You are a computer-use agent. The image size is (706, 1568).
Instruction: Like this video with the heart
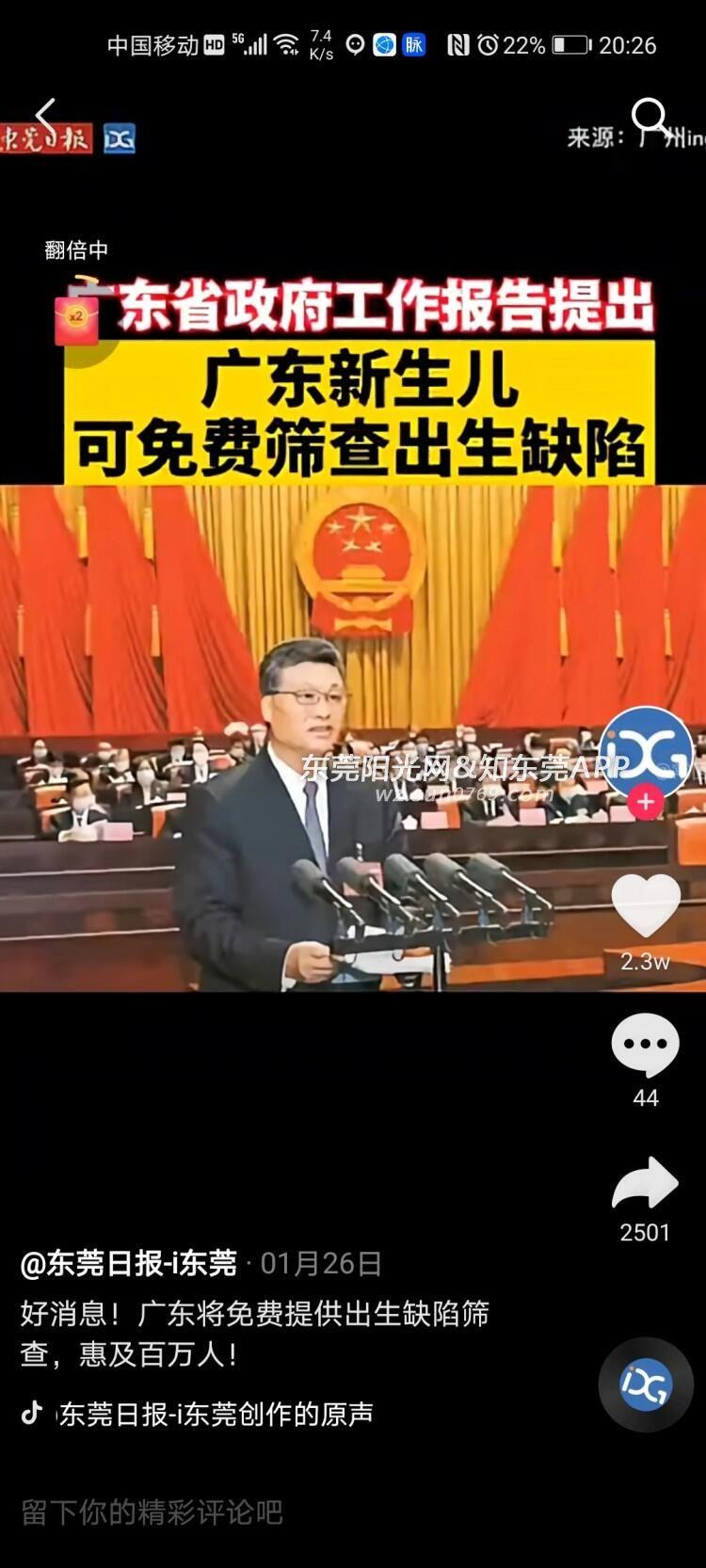tap(646, 905)
